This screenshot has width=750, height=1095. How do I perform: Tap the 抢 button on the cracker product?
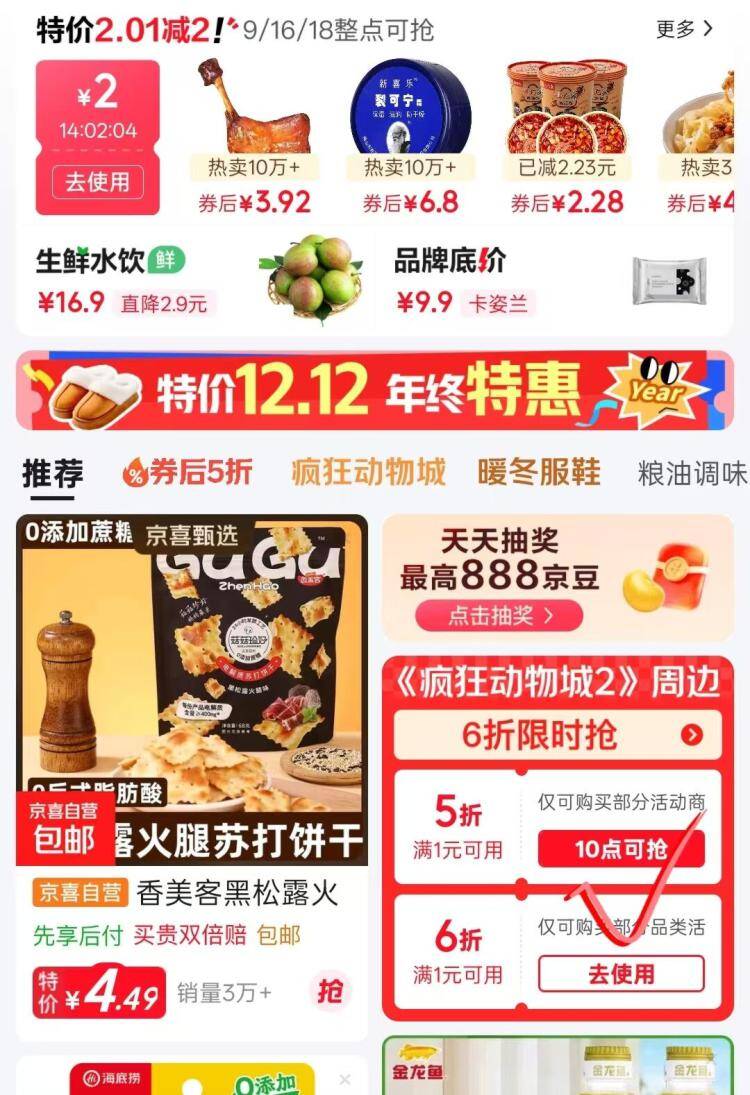pos(330,991)
